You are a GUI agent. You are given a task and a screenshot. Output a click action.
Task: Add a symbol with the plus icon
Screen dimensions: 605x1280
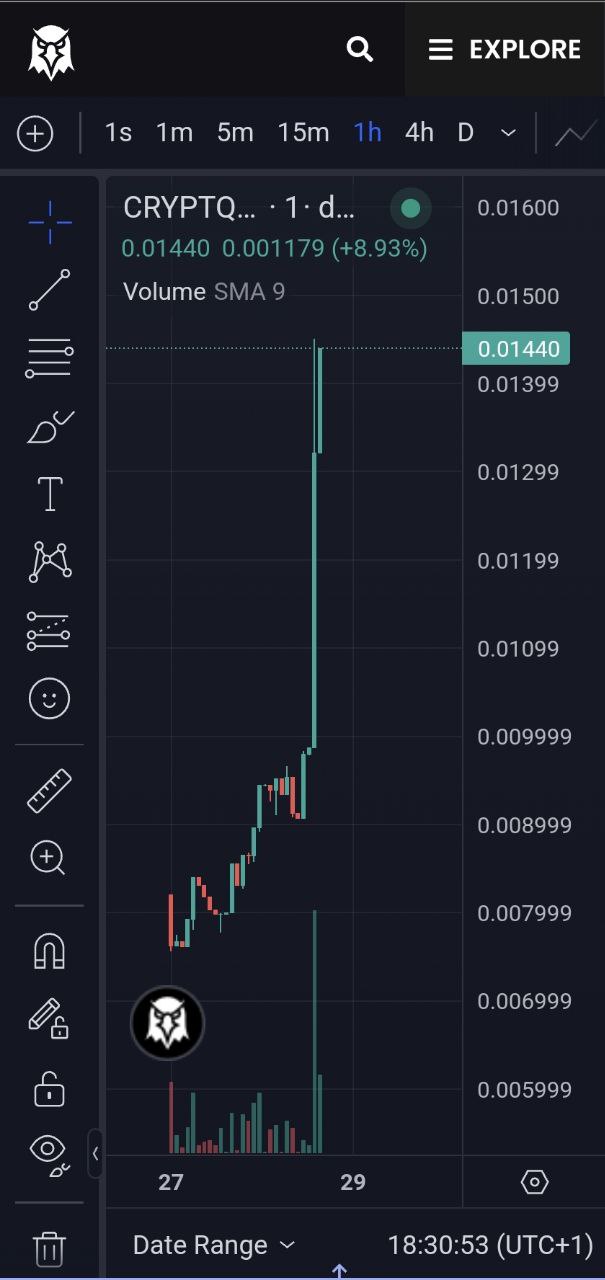pos(35,133)
